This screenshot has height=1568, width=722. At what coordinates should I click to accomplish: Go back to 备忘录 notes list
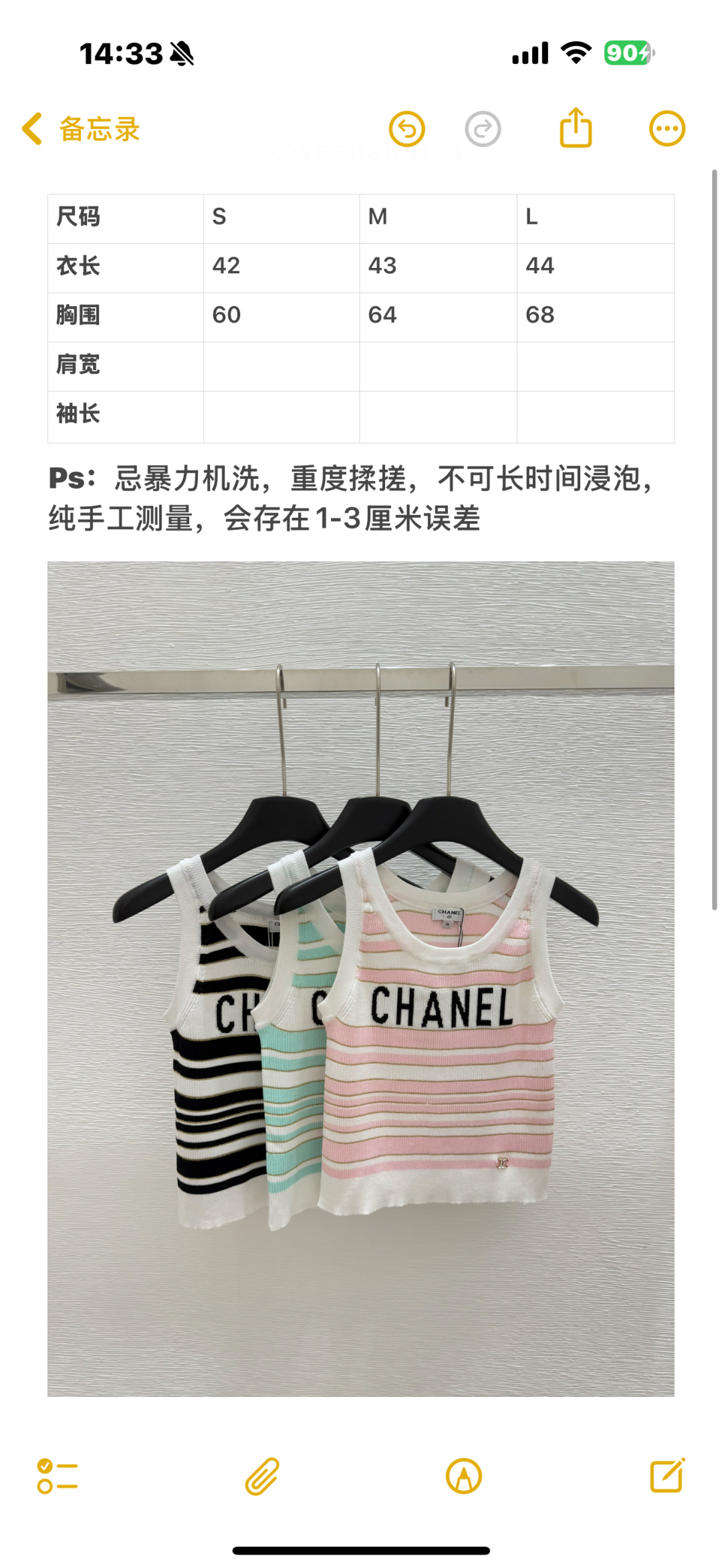pyautogui.click(x=80, y=129)
